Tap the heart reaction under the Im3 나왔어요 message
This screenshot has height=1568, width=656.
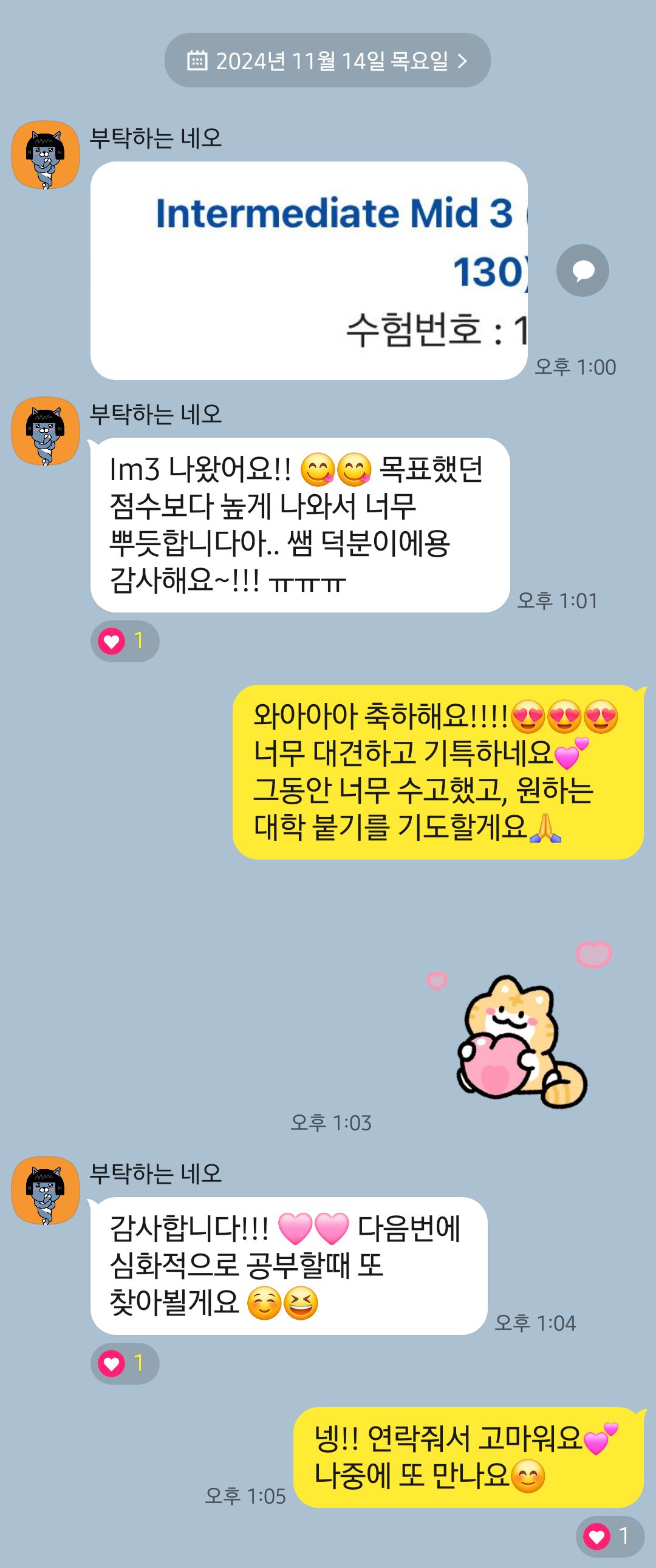point(125,641)
